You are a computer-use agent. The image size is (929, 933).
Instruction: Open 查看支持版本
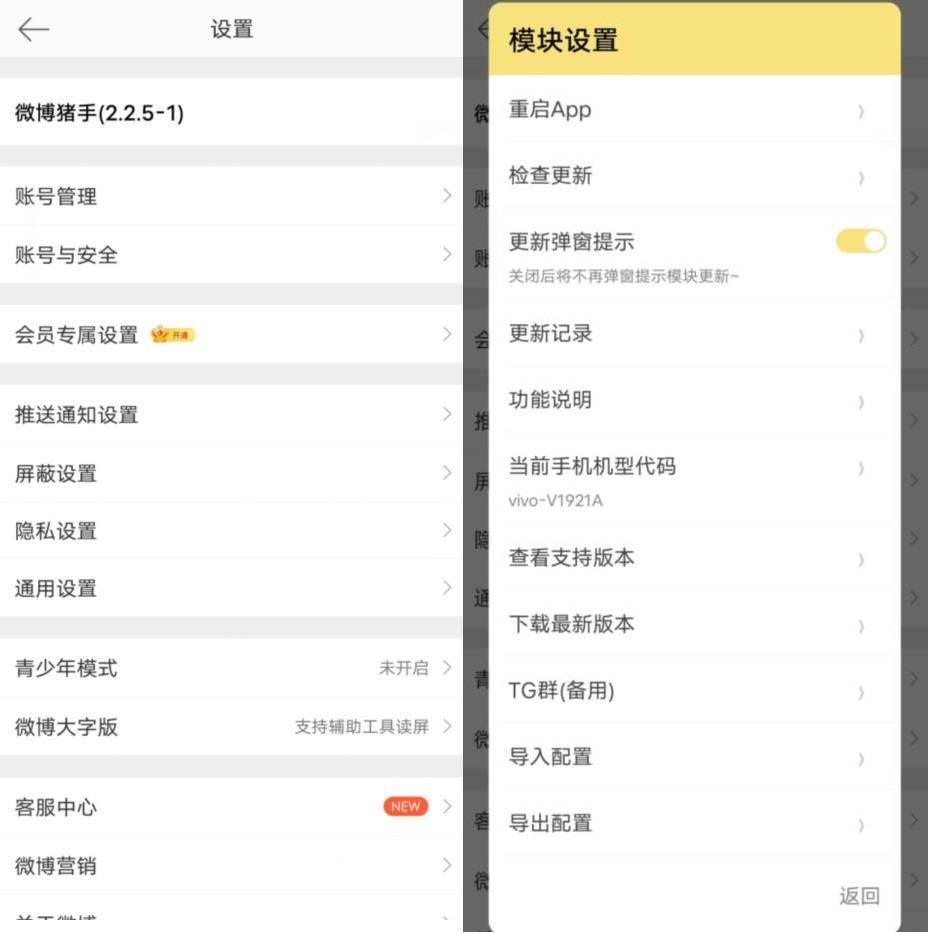(692, 558)
